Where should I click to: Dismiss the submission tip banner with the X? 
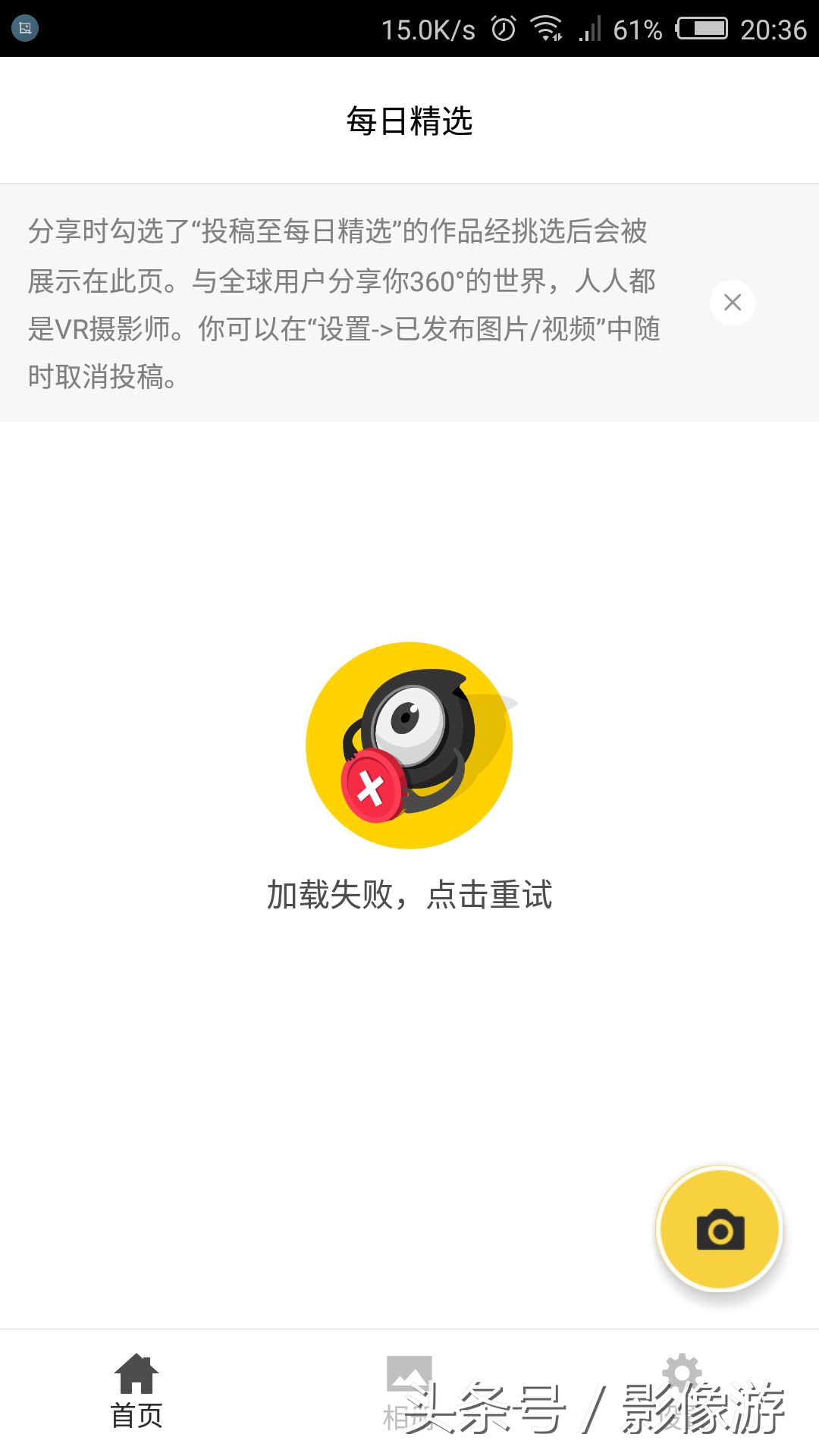click(732, 303)
